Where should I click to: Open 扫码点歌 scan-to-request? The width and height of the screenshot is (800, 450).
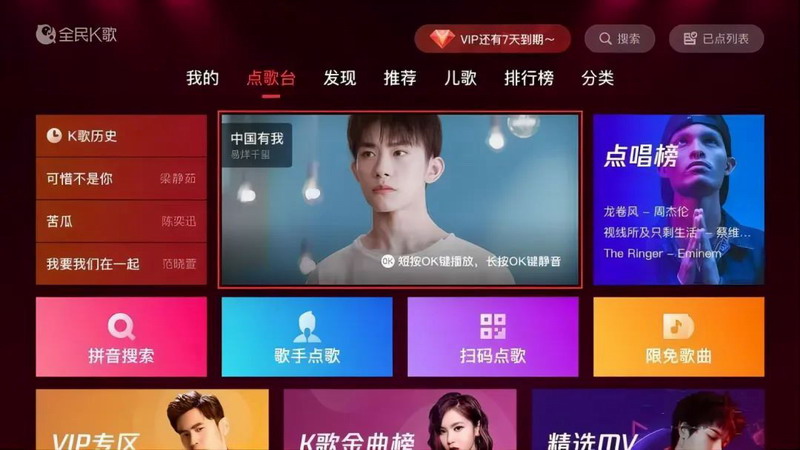493,337
